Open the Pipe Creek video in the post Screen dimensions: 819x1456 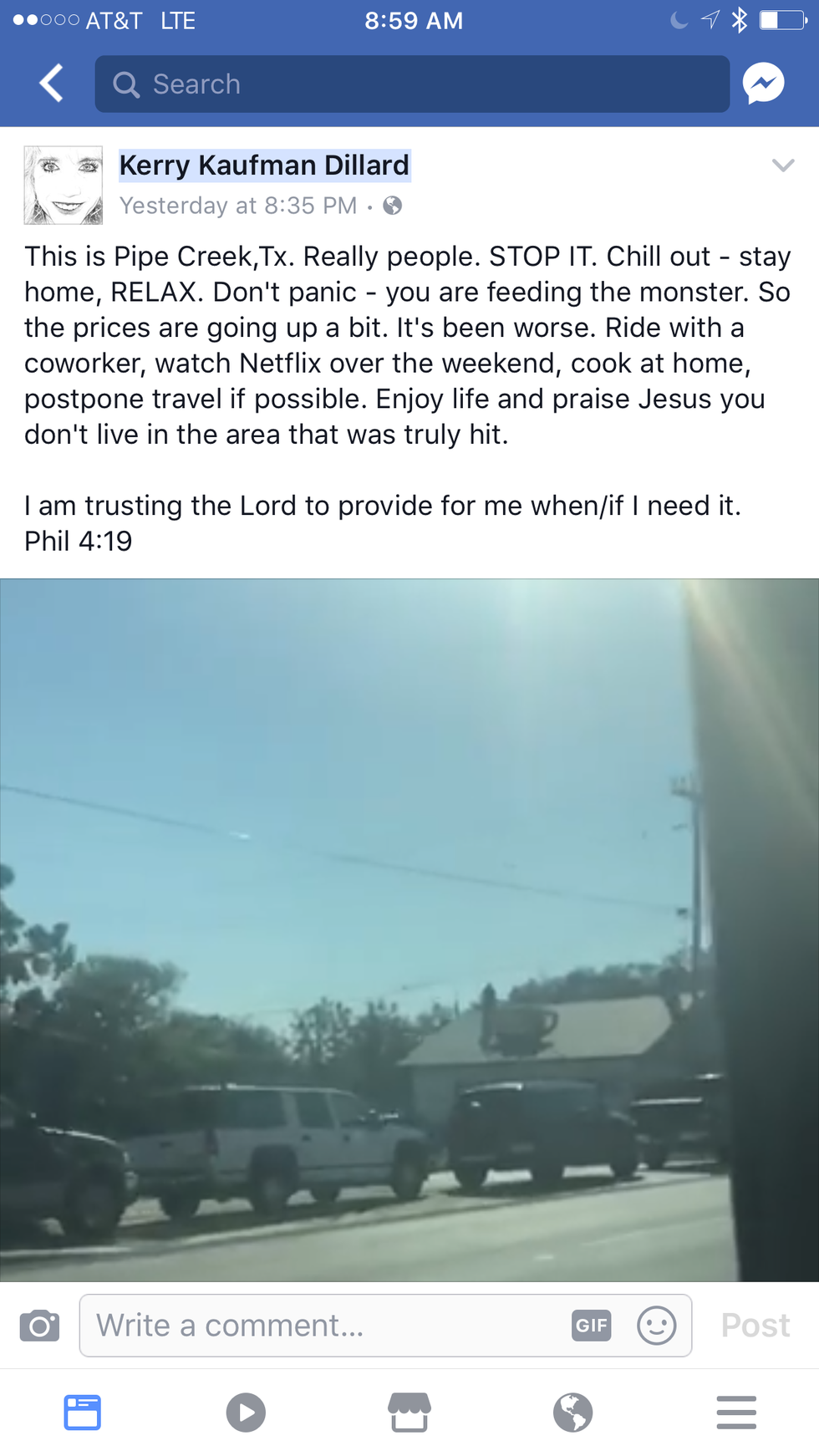pos(409,929)
